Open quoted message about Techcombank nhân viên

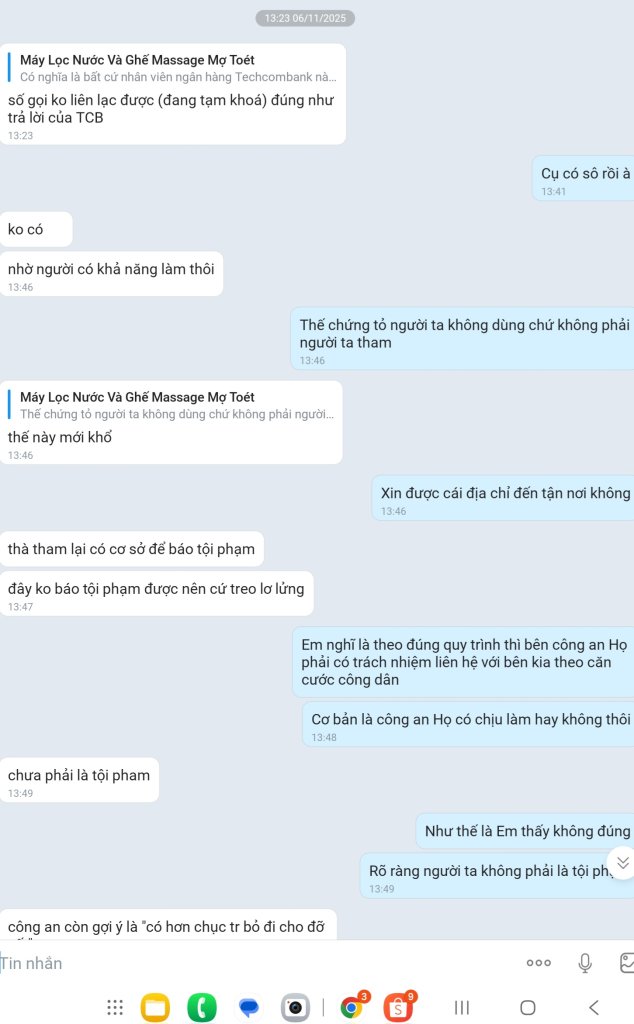(173, 69)
